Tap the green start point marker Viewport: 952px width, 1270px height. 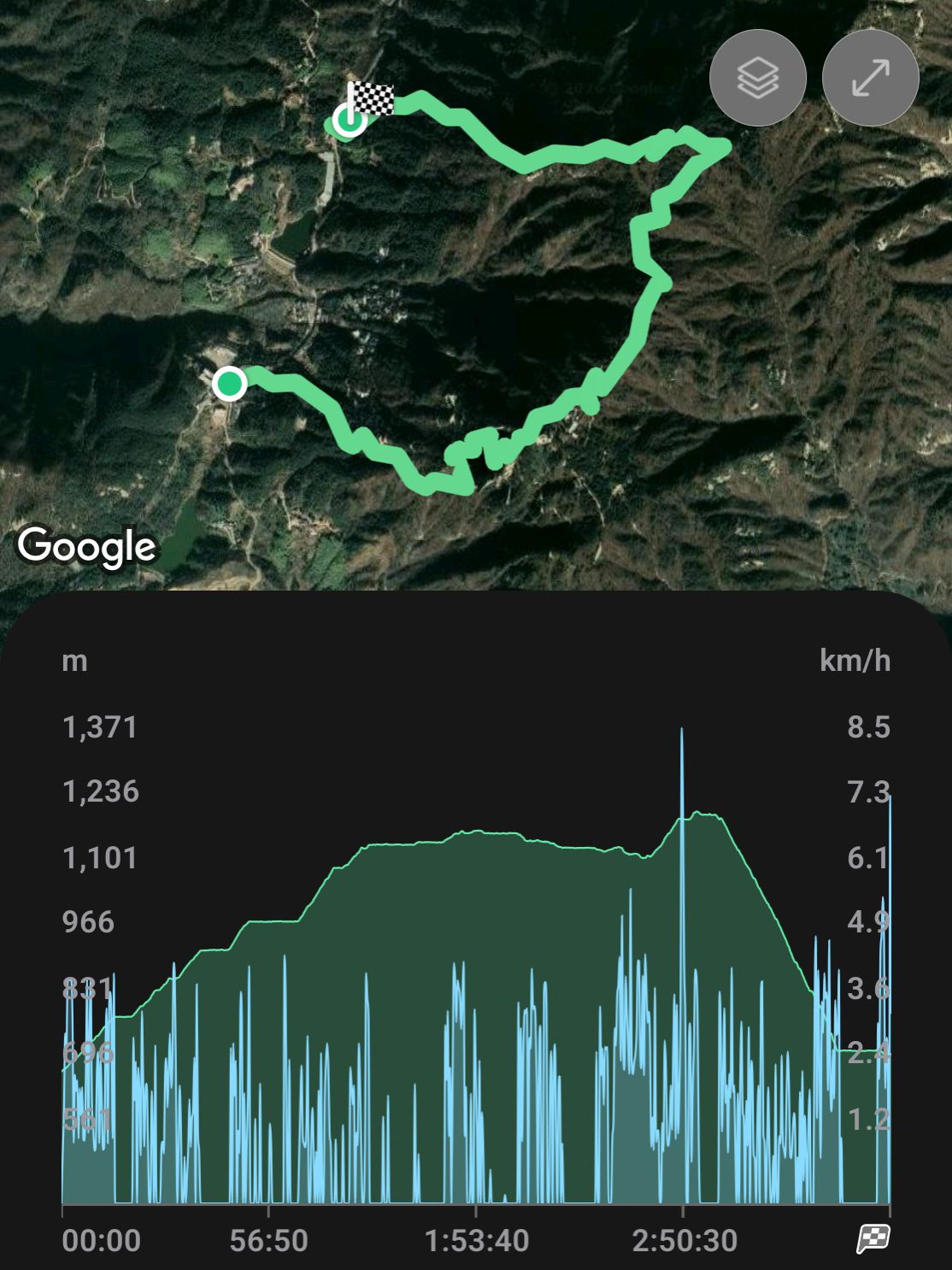pyautogui.click(x=229, y=384)
